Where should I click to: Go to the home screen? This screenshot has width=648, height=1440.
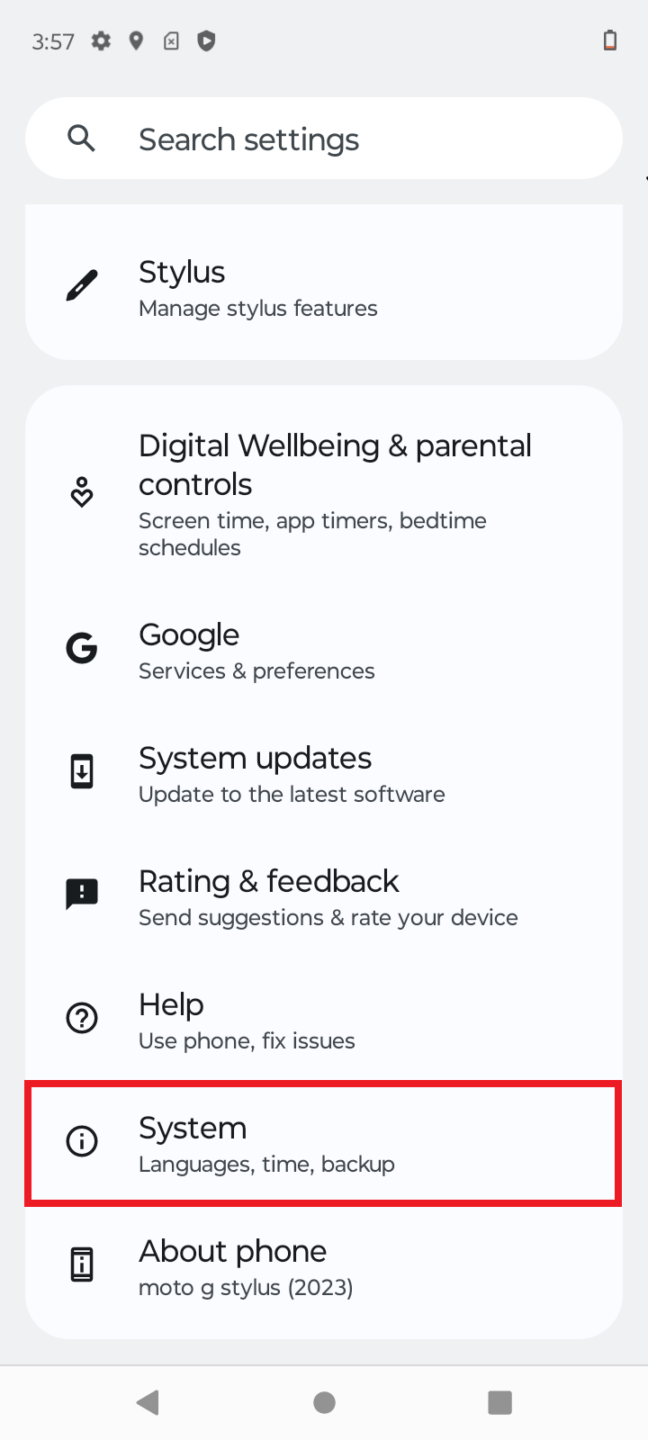324,1402
